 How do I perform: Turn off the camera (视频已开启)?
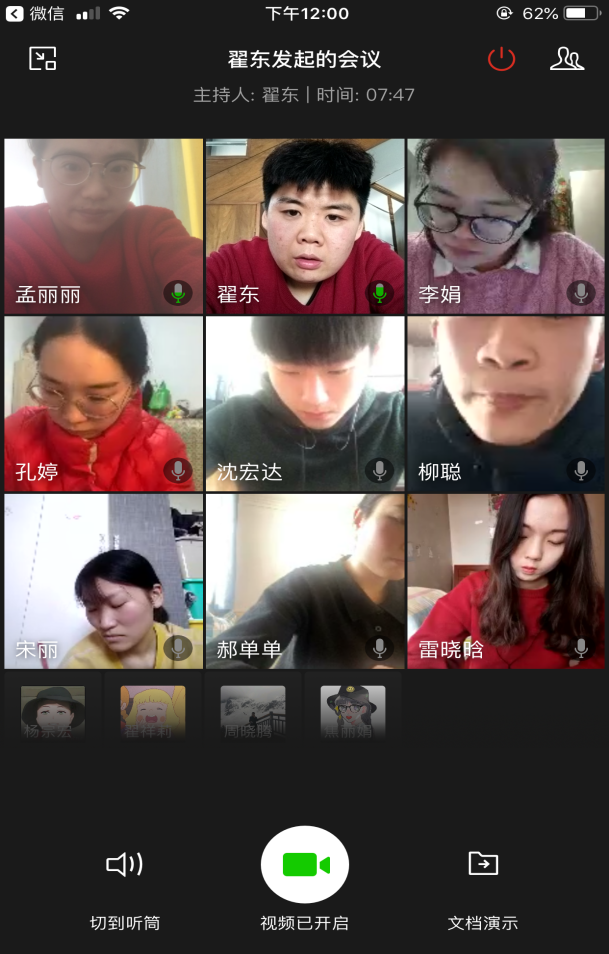[x=305, y=865]
